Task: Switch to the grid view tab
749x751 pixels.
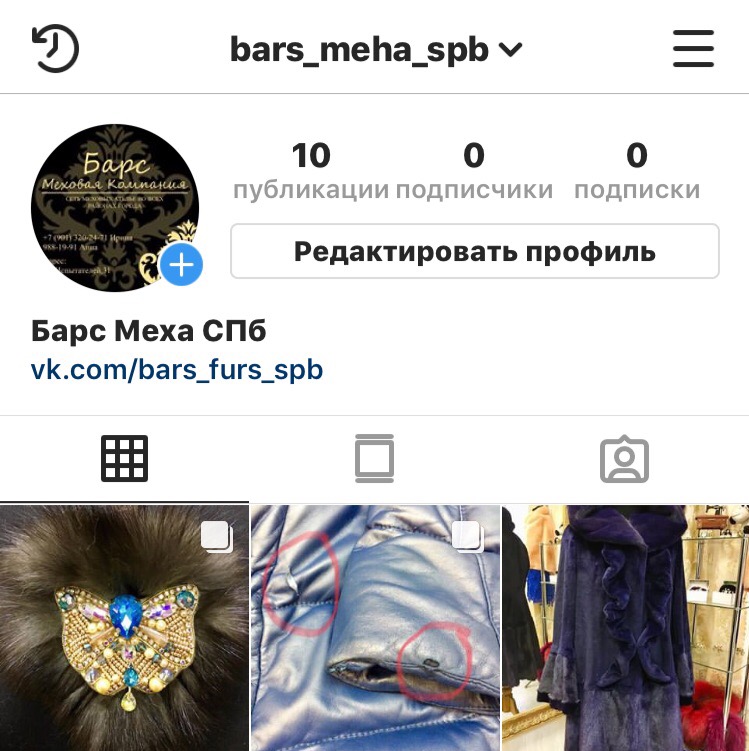Action: coord(124,459)
